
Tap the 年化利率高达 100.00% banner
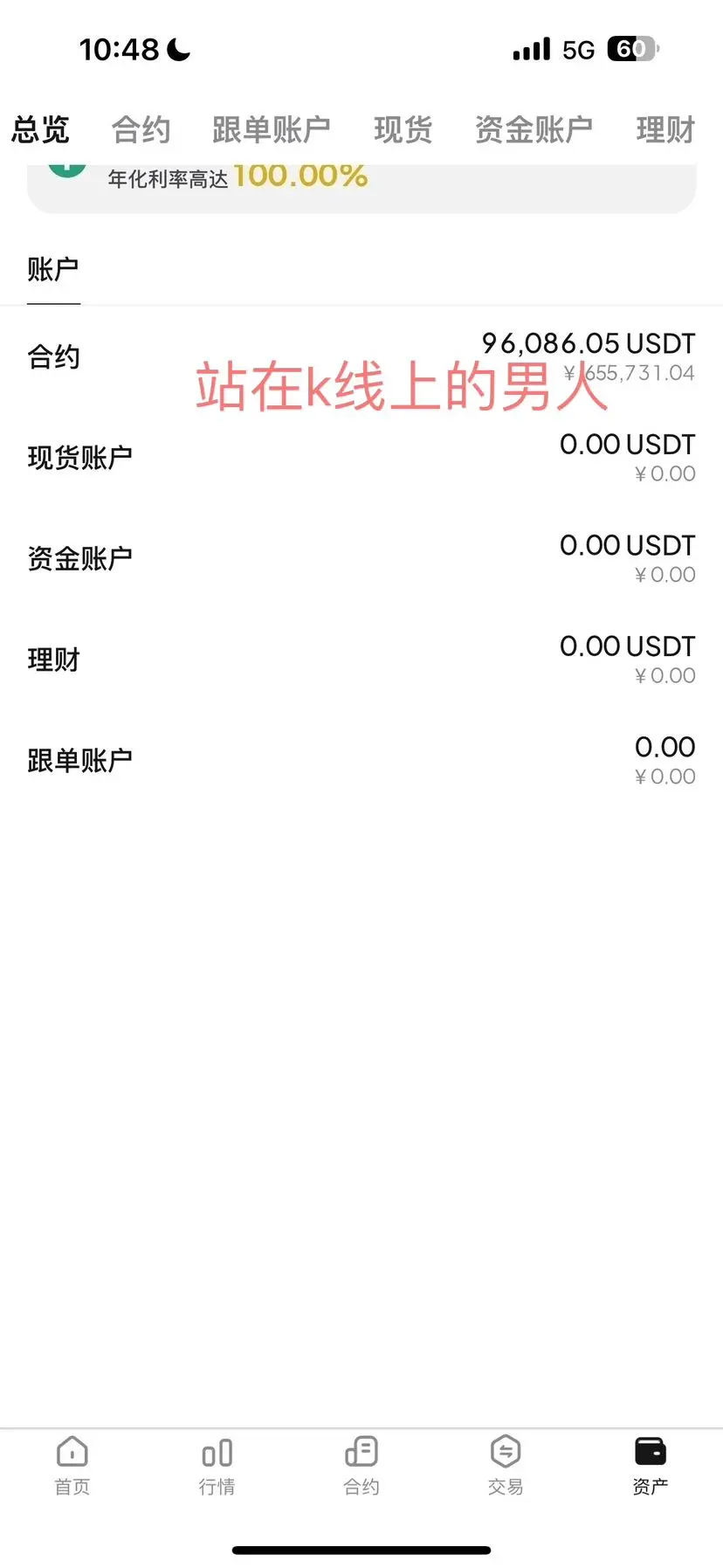[361, 184]
